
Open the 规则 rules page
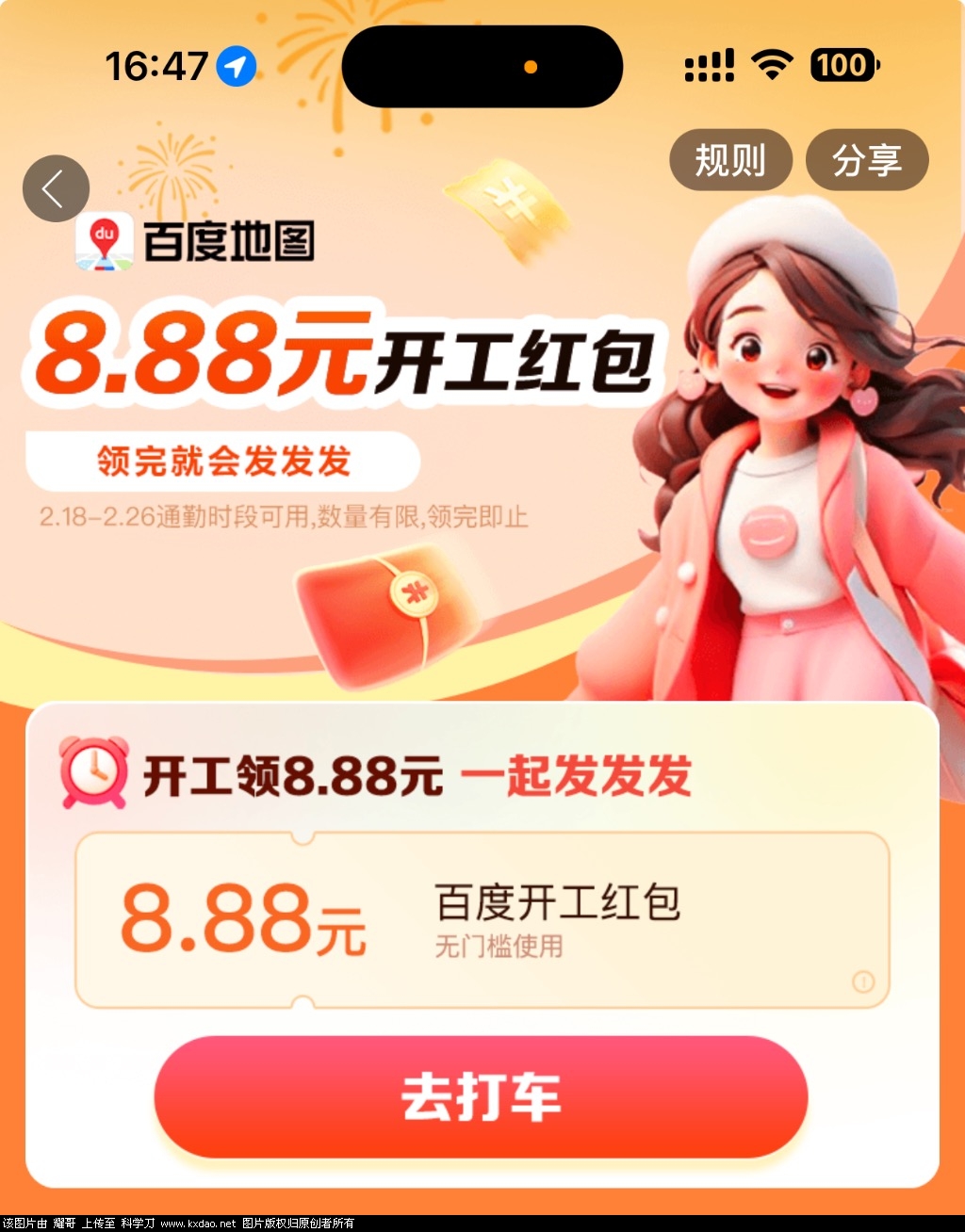tap(730, 160)
